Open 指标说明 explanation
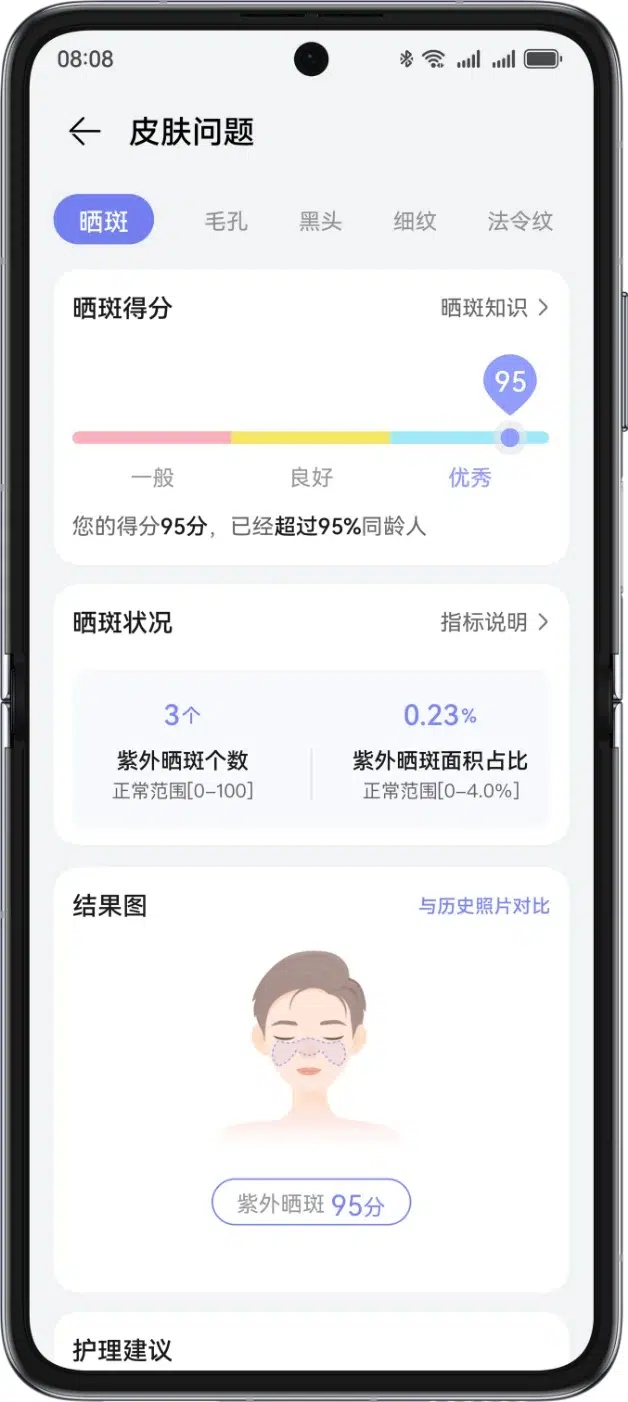Image resolution: width=628 pixels, height=1402 pixels. click(495, 622)
